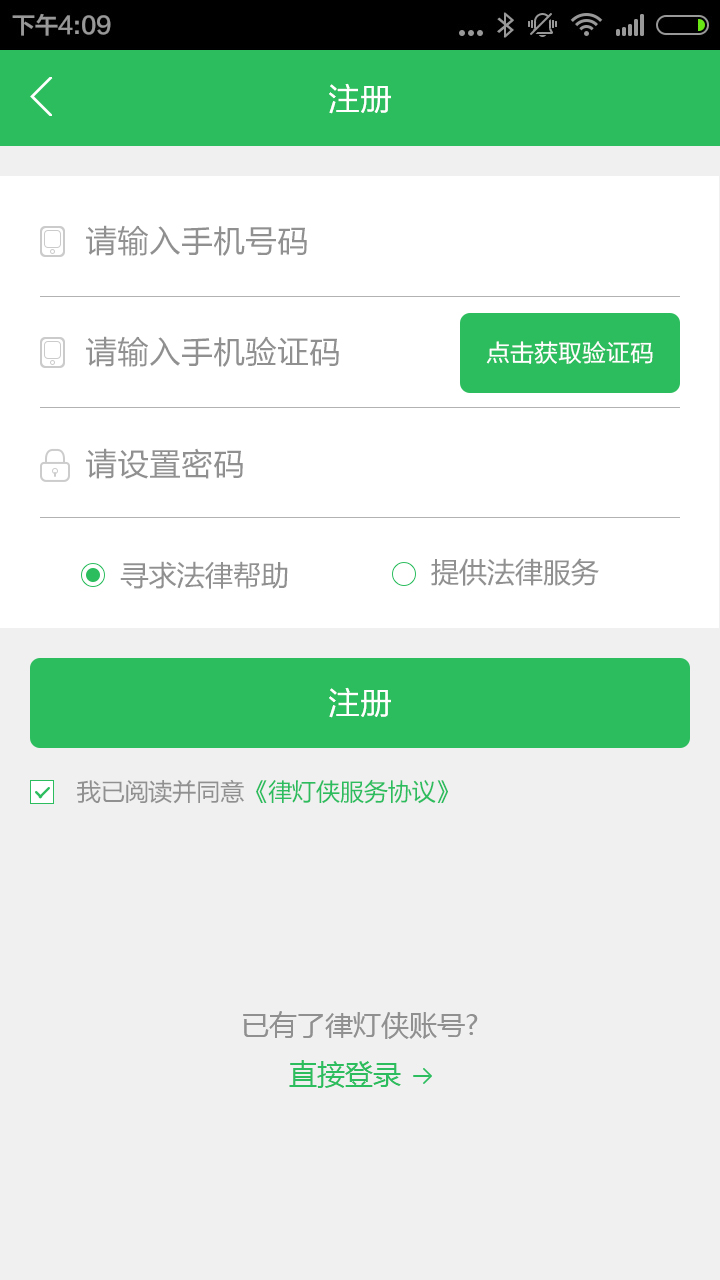Select the 提供法律服务 radio option
The width and height of the screenshot is (720, 1280).
pyautogui.click(x=404, y=574)
